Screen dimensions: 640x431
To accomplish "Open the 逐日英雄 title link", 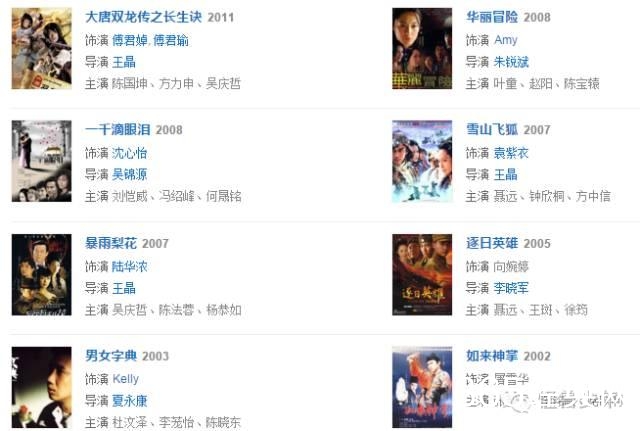I will 492,244.
